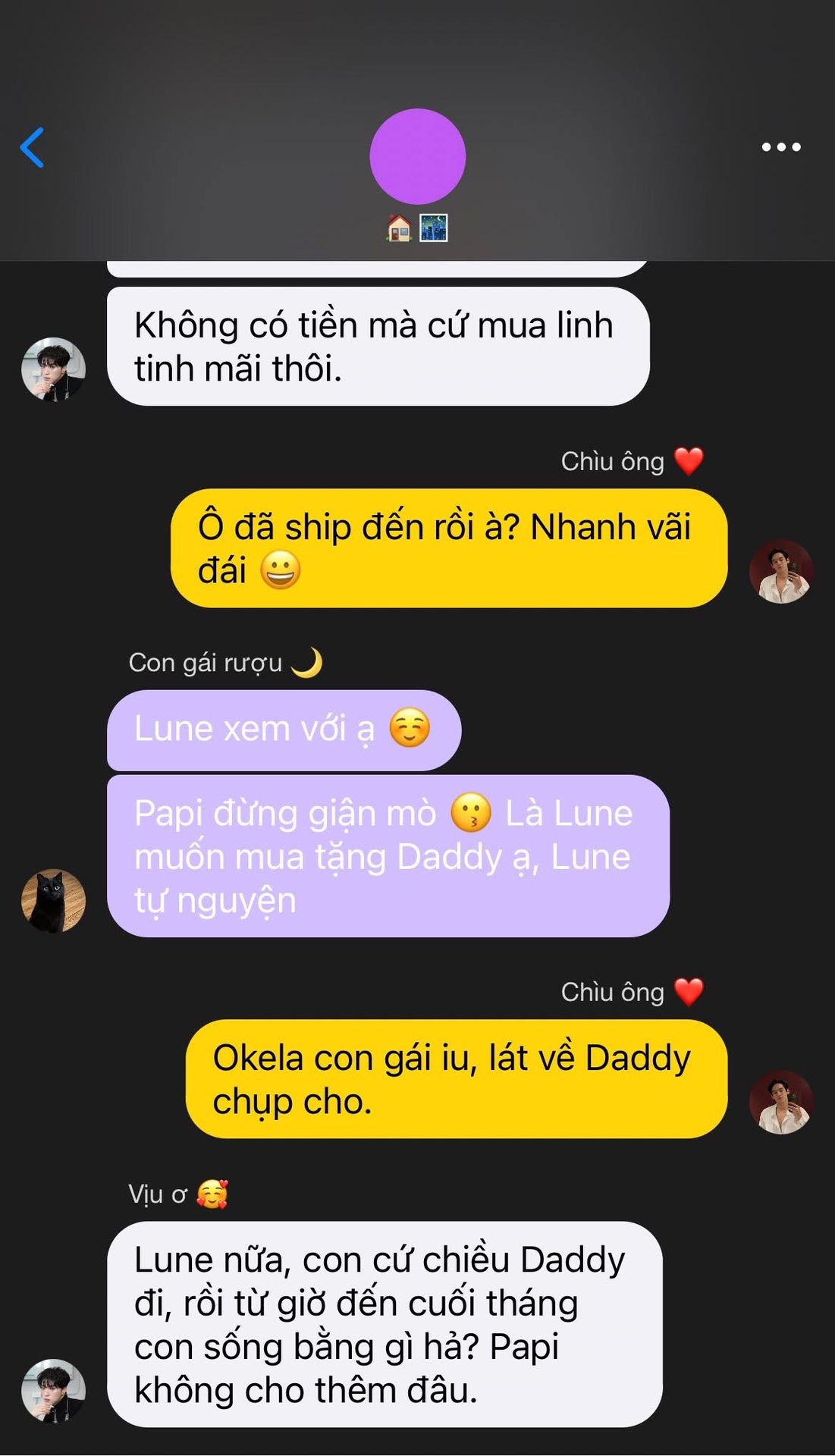Open avatar beside 'Không có tiền' message

pos(53,369)
